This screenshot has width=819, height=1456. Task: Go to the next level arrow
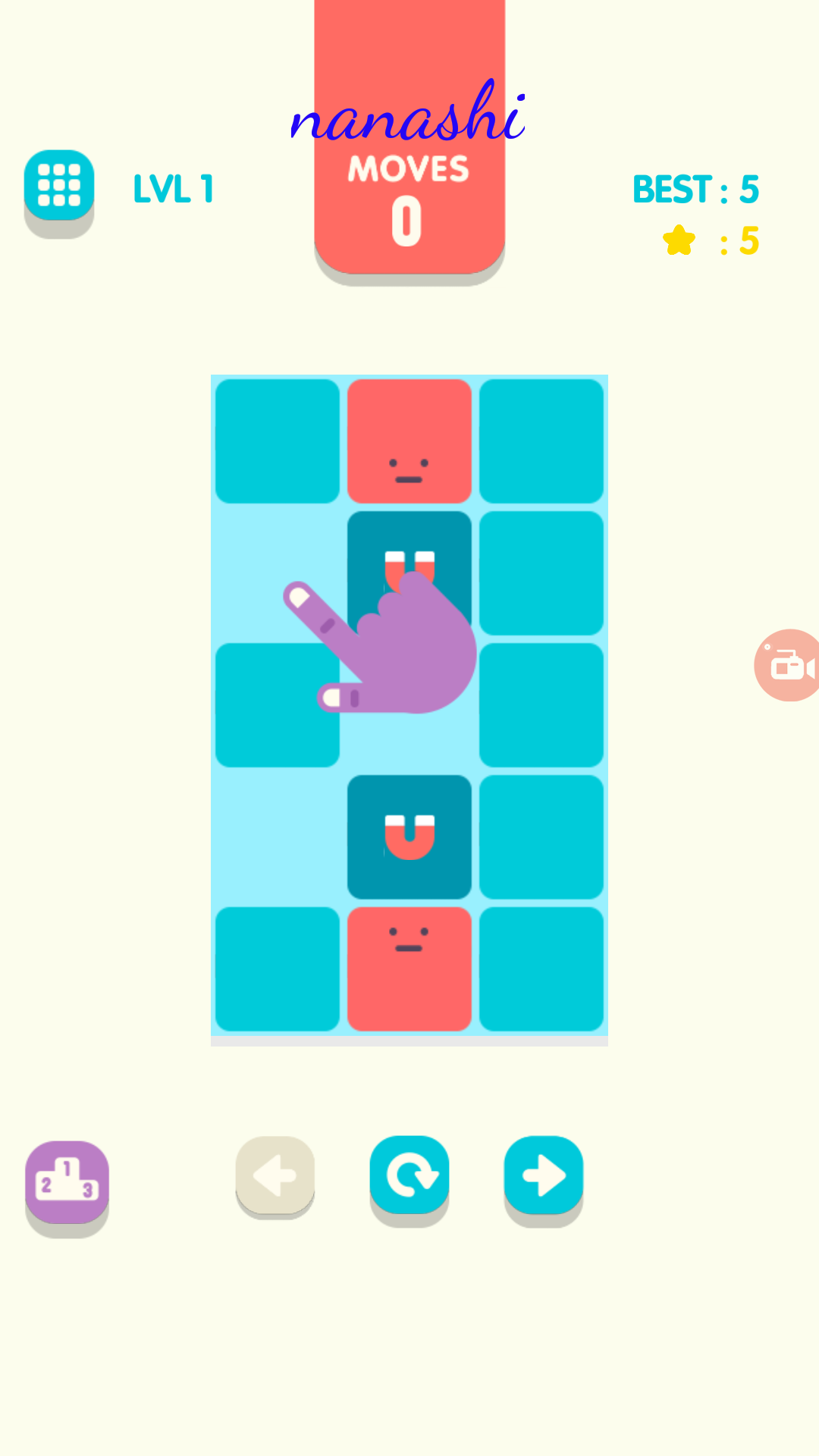(x=544, y=1175)
